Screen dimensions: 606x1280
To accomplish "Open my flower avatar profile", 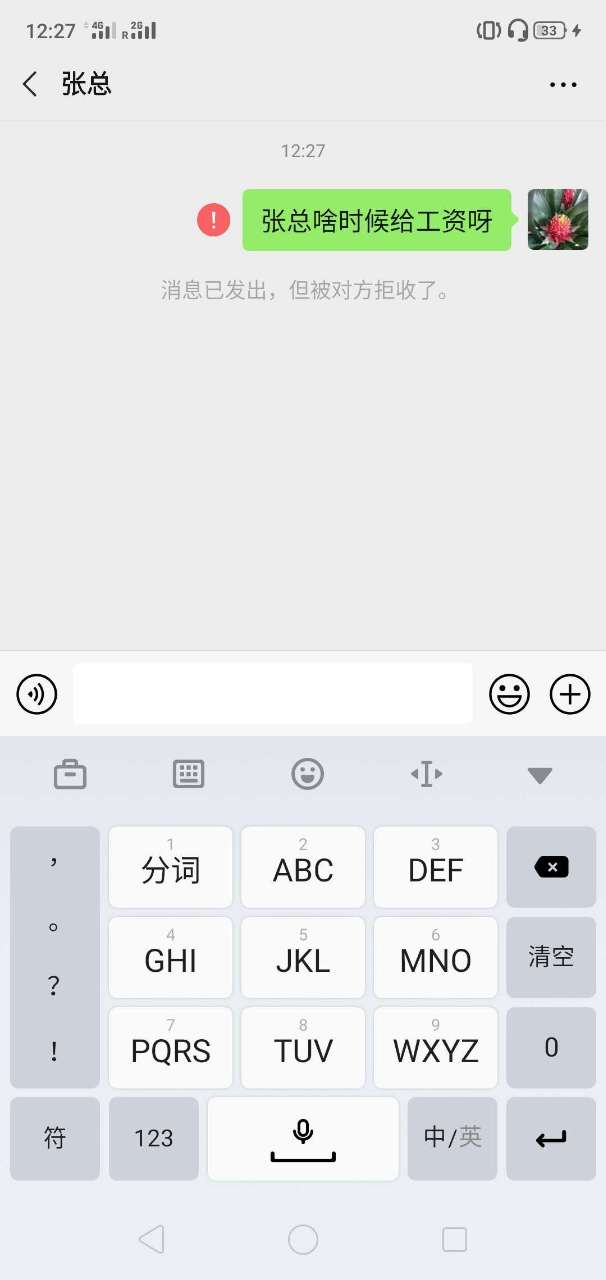I will 557,220.
